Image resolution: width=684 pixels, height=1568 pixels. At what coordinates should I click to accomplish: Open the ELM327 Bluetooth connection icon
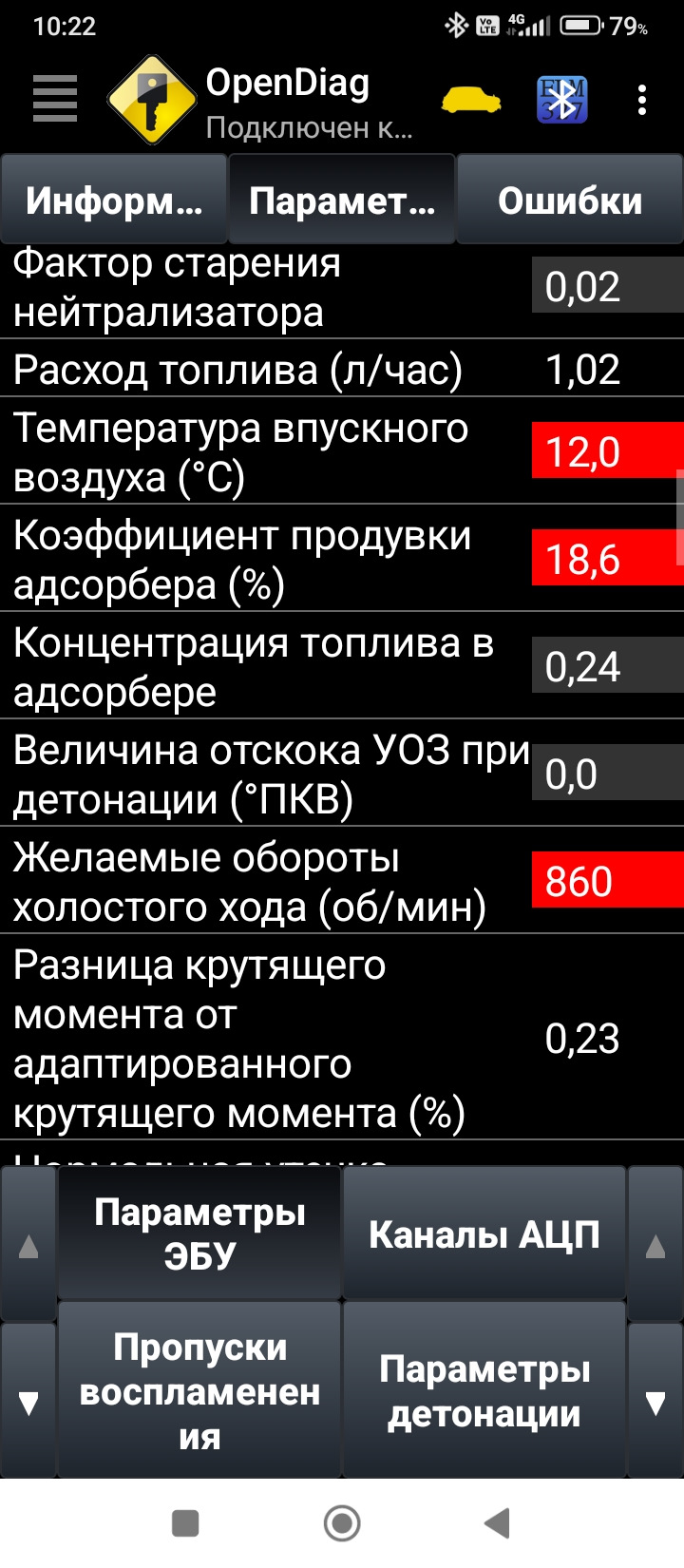pos(561,99)
